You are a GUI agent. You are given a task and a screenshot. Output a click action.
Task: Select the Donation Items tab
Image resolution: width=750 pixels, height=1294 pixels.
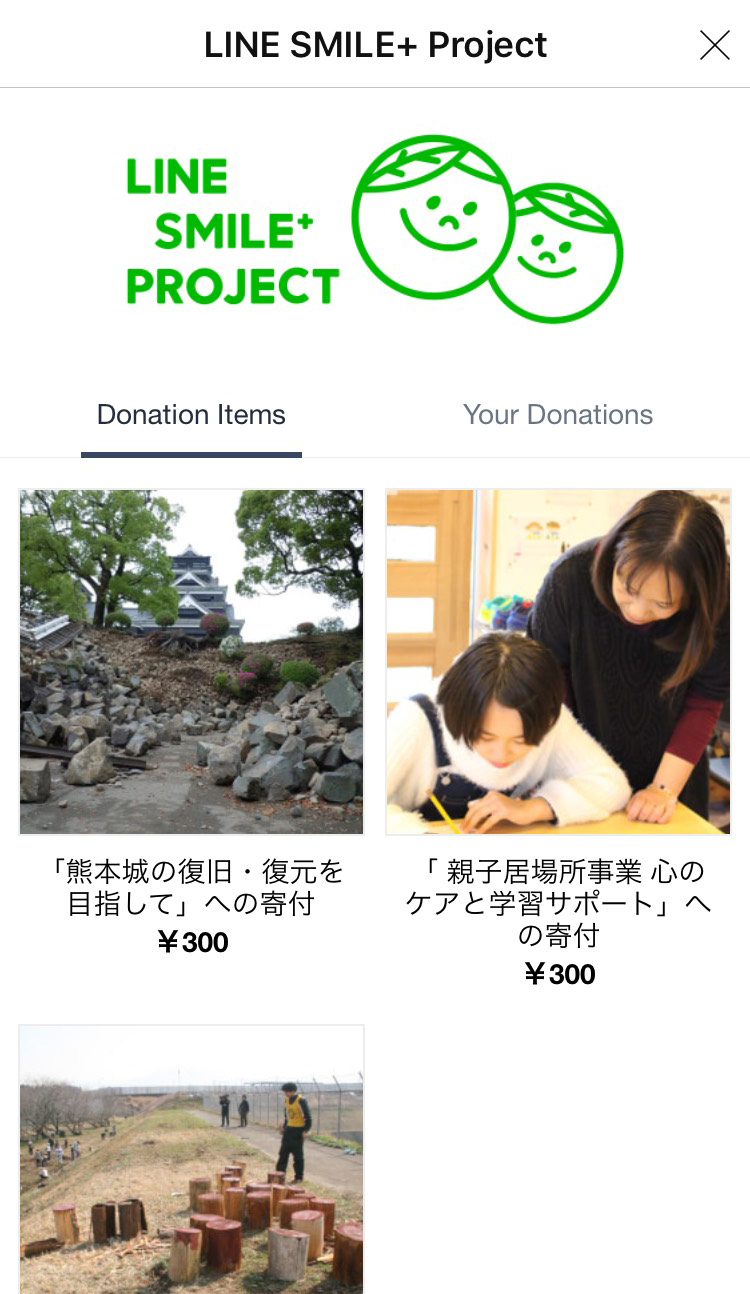click(191, 415)
